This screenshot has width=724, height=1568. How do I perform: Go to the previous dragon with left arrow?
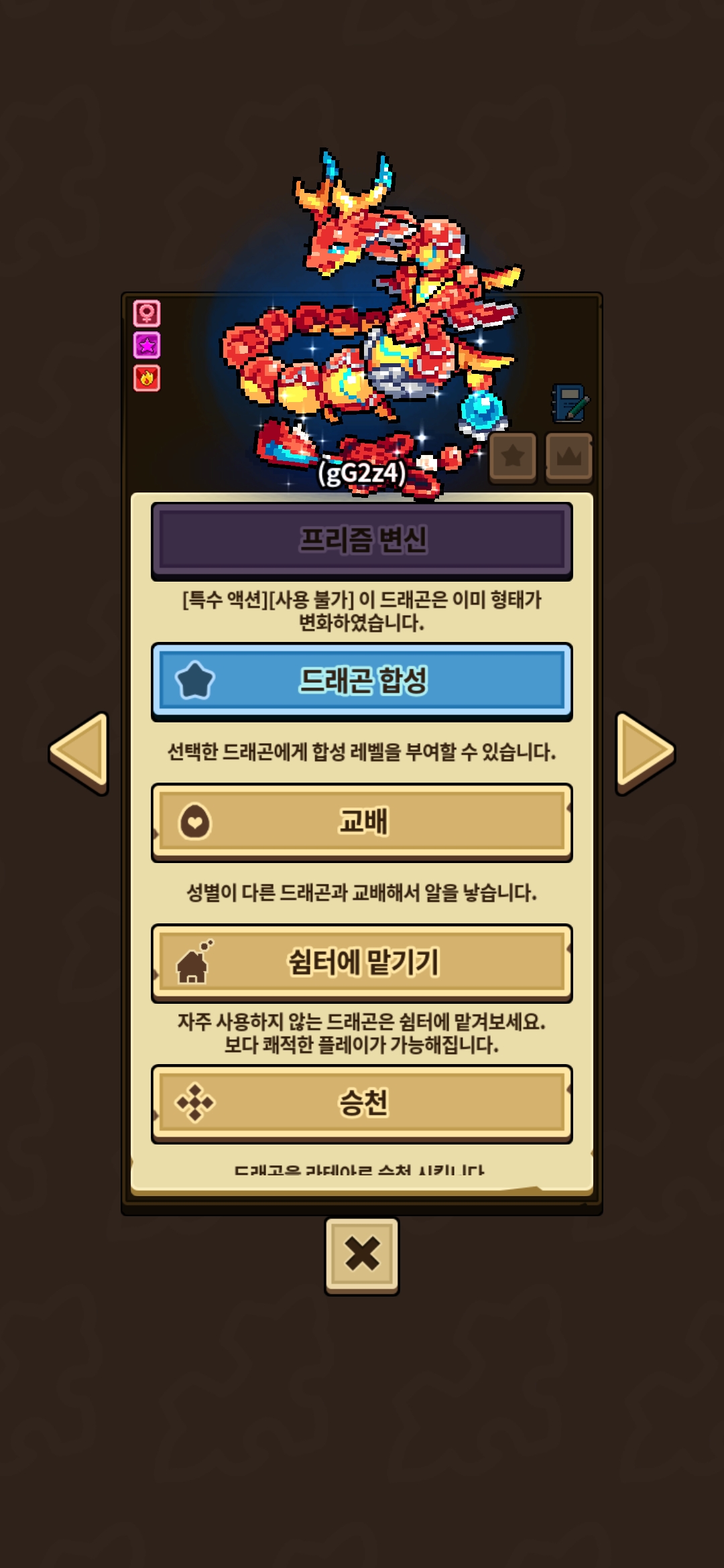pyautogui.click(x=80, y=753)
